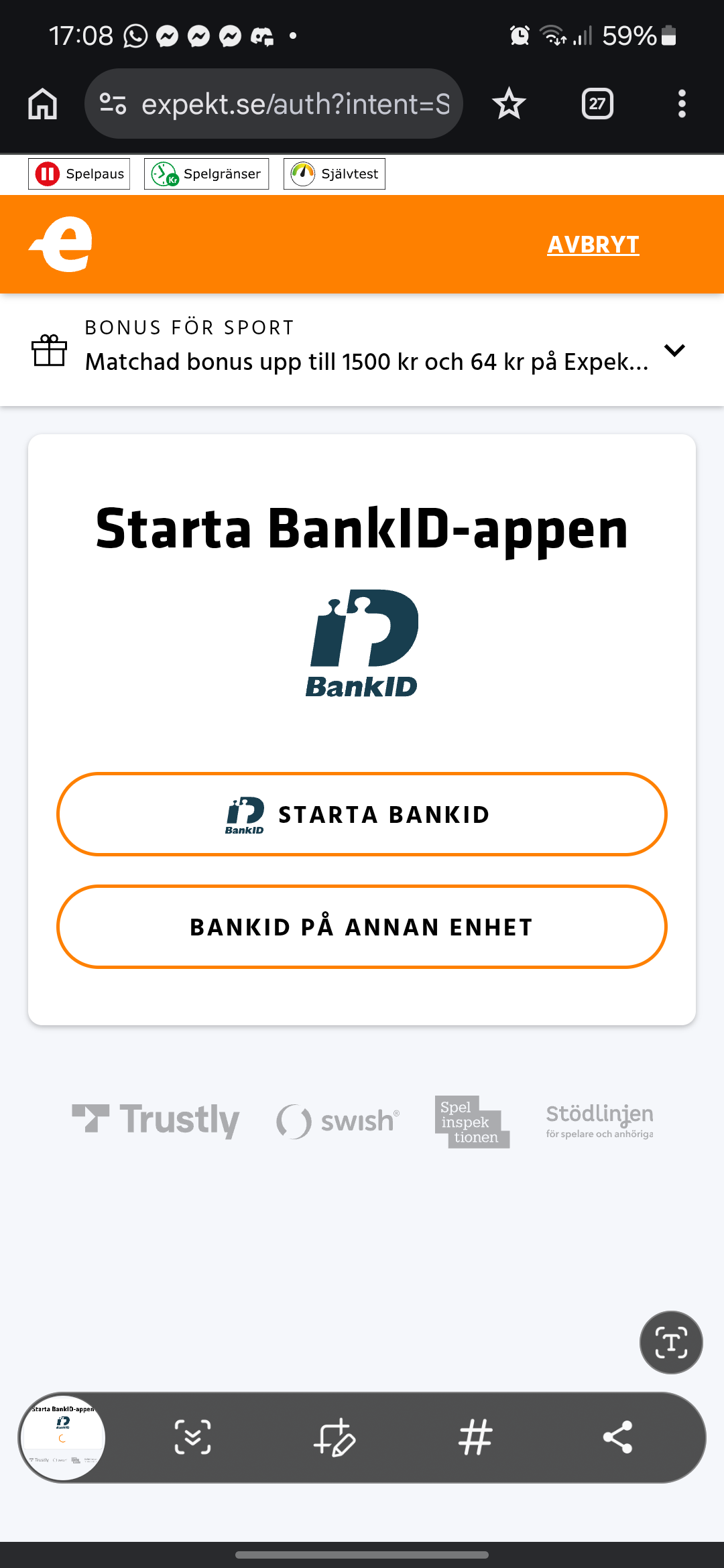Open the Spelgränser link

[x=206, y=174]
